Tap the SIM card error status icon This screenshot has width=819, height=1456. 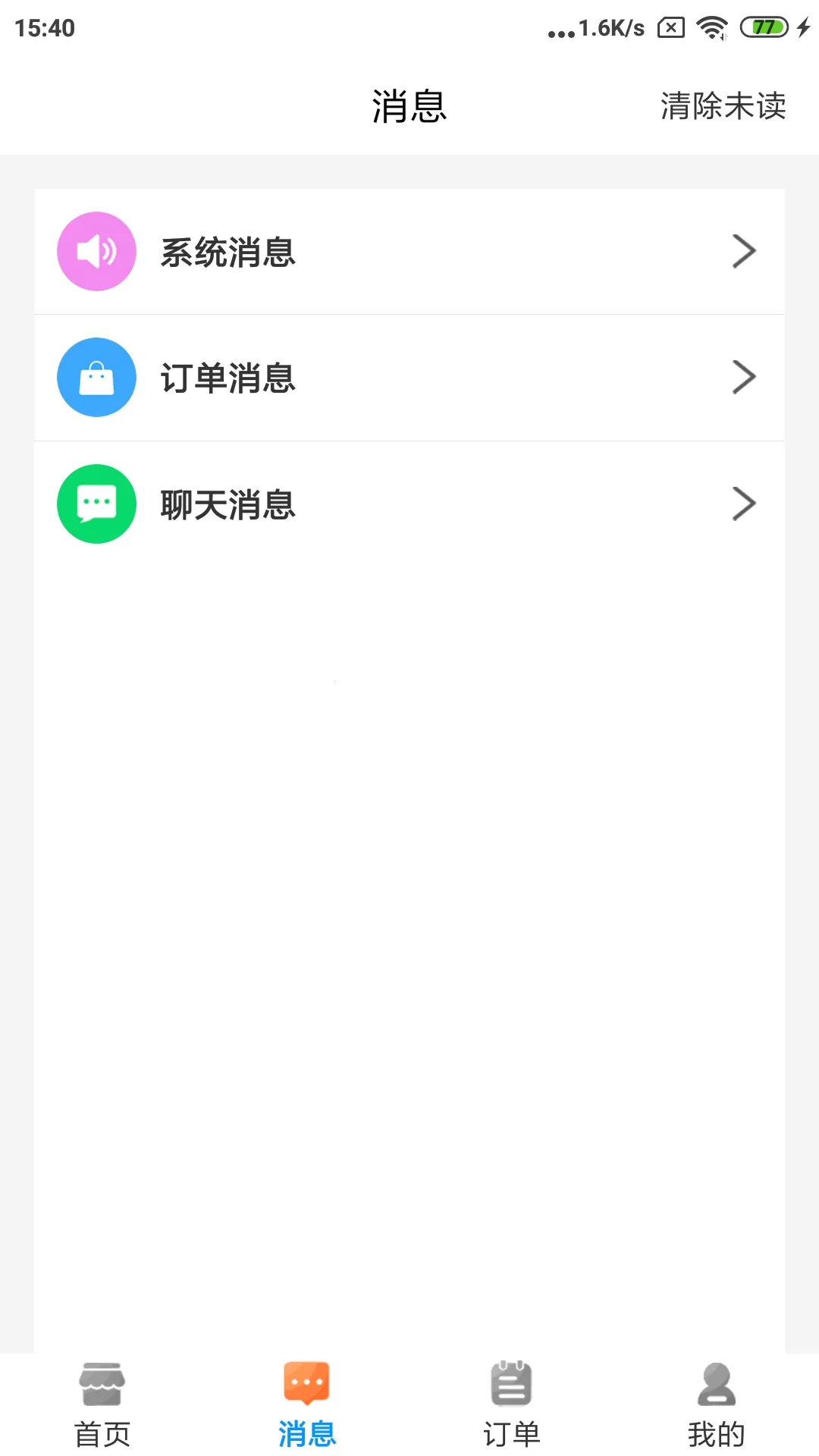pyautogui.click(x=670, y=27)
